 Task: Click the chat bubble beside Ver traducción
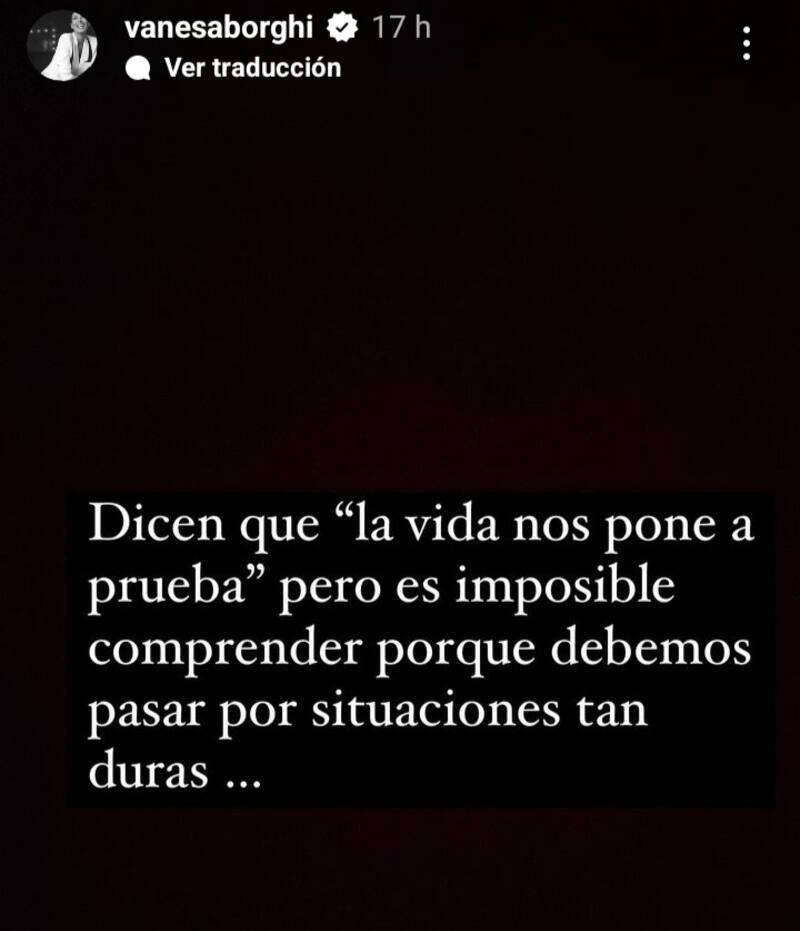click(140, 68)
